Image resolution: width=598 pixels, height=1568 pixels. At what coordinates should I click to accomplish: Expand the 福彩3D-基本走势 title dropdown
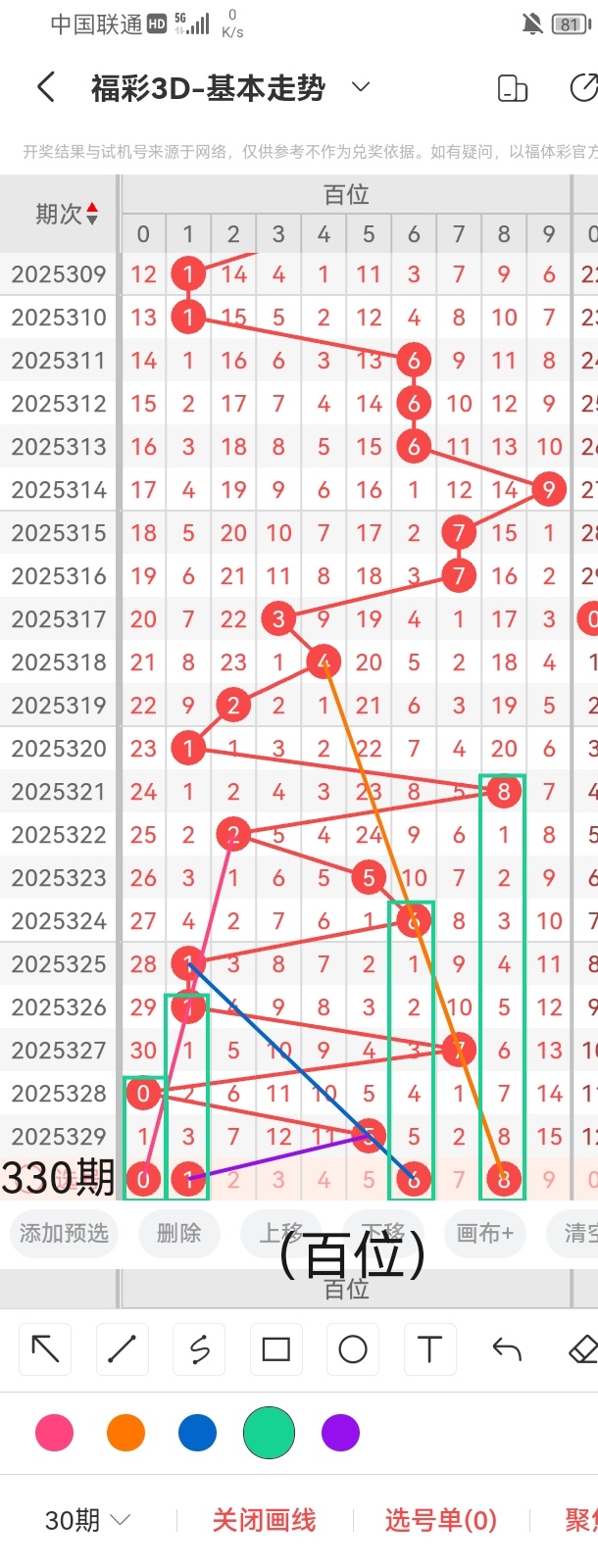click(x=361, y=87)
